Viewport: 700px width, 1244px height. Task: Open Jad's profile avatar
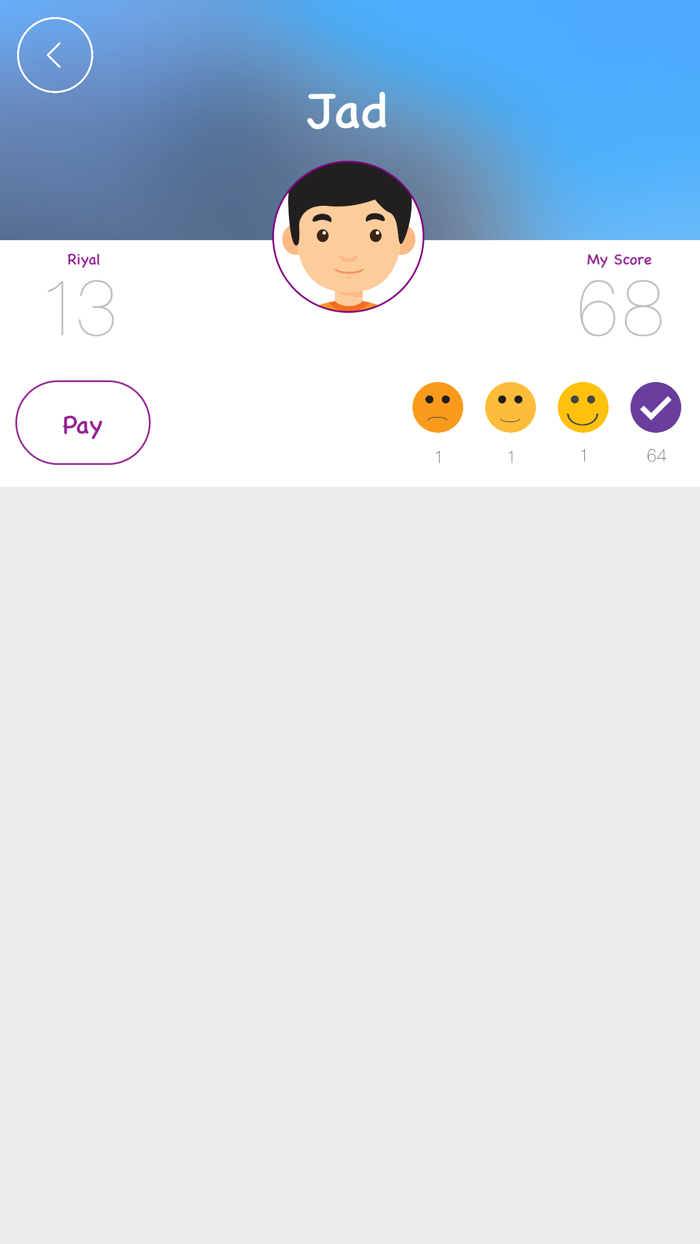tap(348, 237)
